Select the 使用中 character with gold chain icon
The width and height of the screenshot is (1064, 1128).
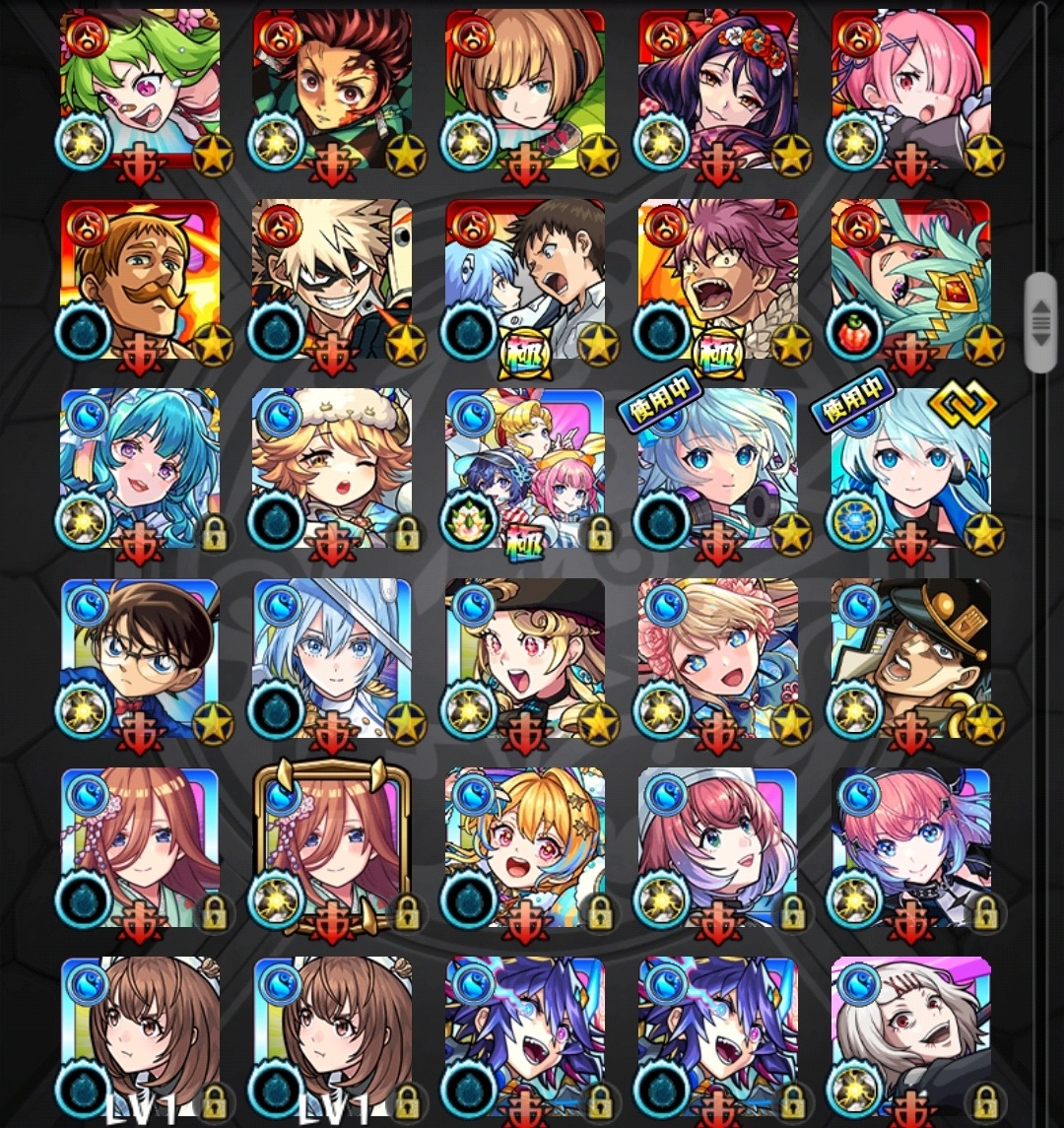(x=911, y=470)
